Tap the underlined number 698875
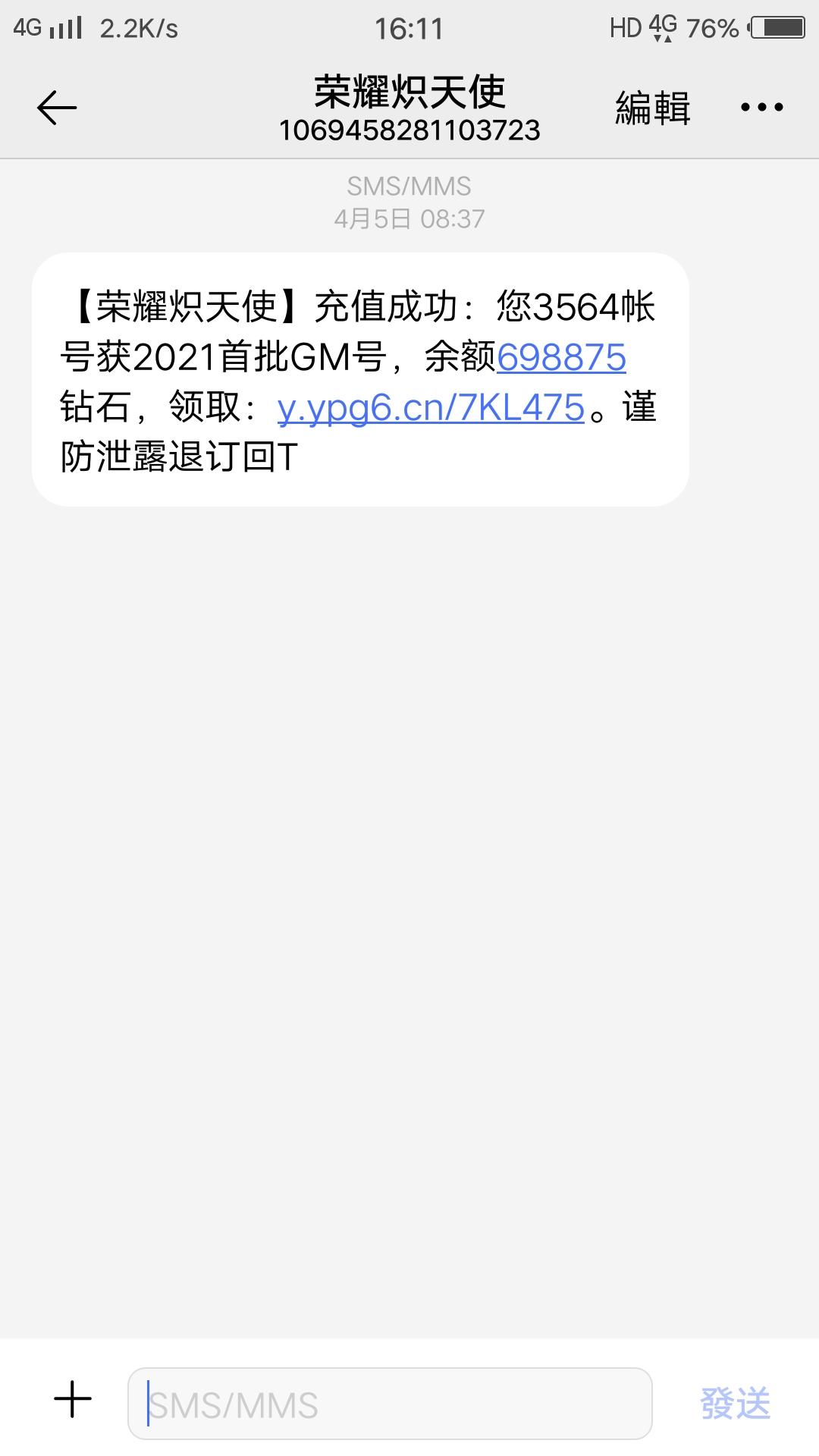 tap(561, 358)
